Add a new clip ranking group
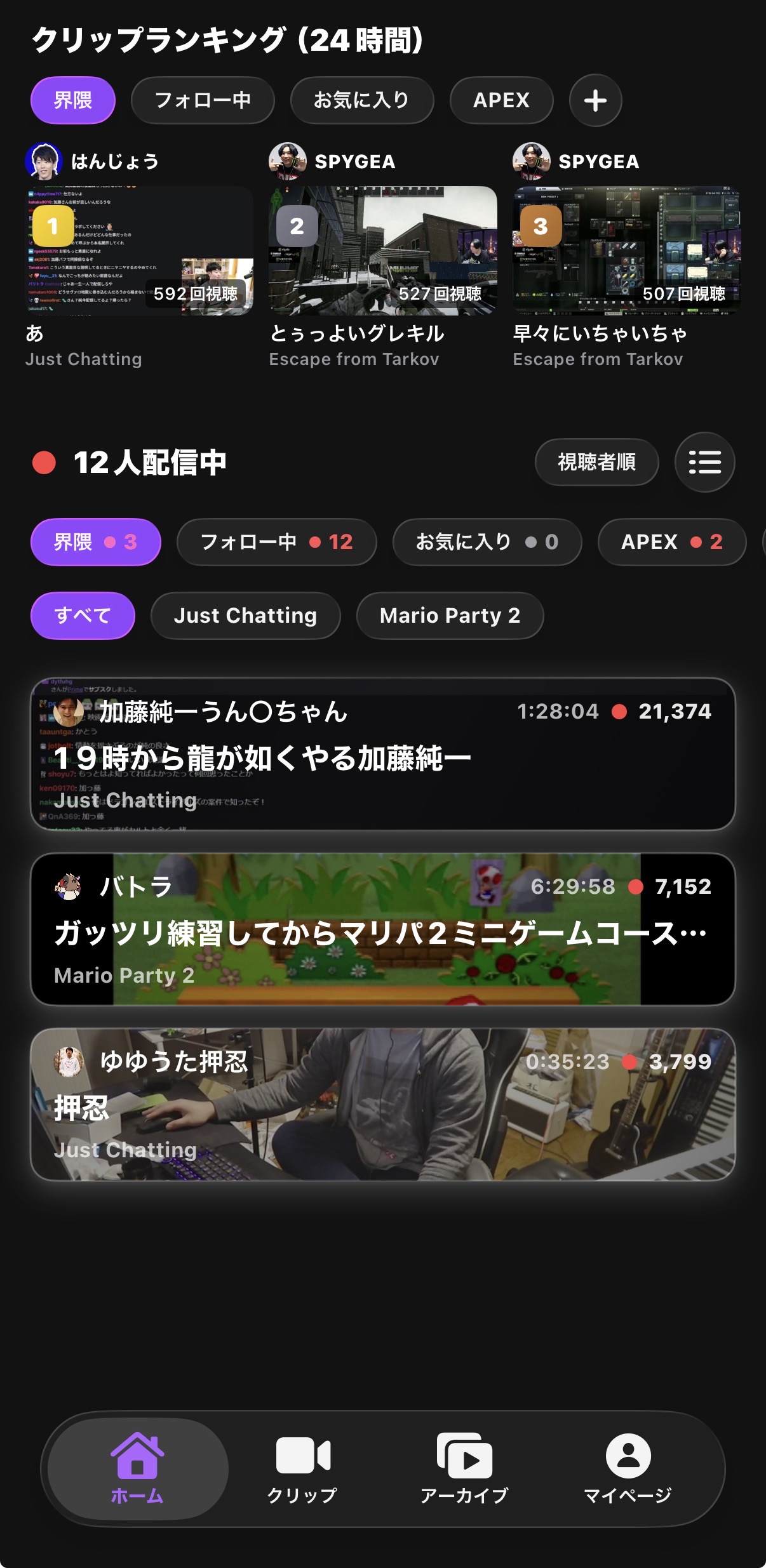Image resolution: width=766 pixels, height=1568 pixels. click(595, 100)
